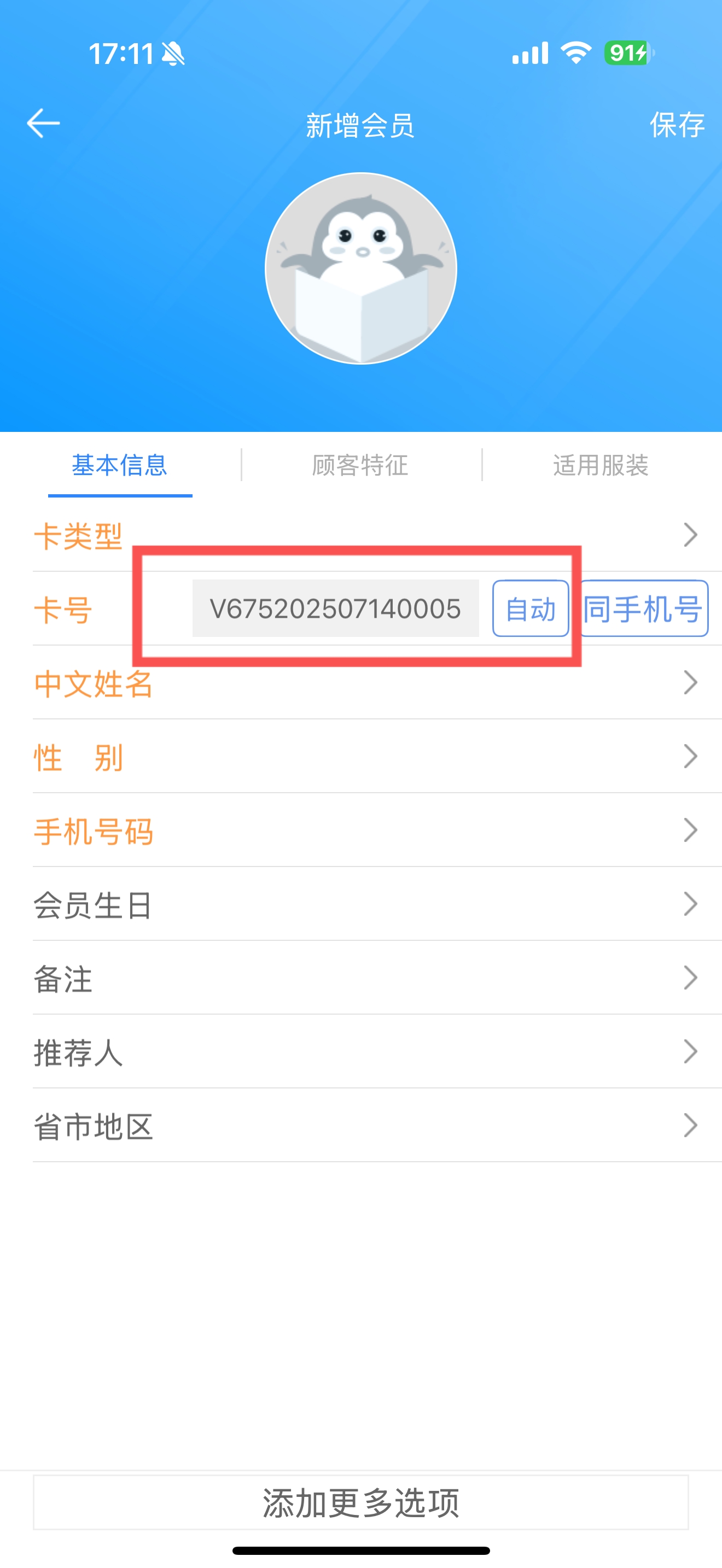This screenshot has width=722, height=1568.
Task: Open the 卡类型 row
Action: click(x=377, y=536)
